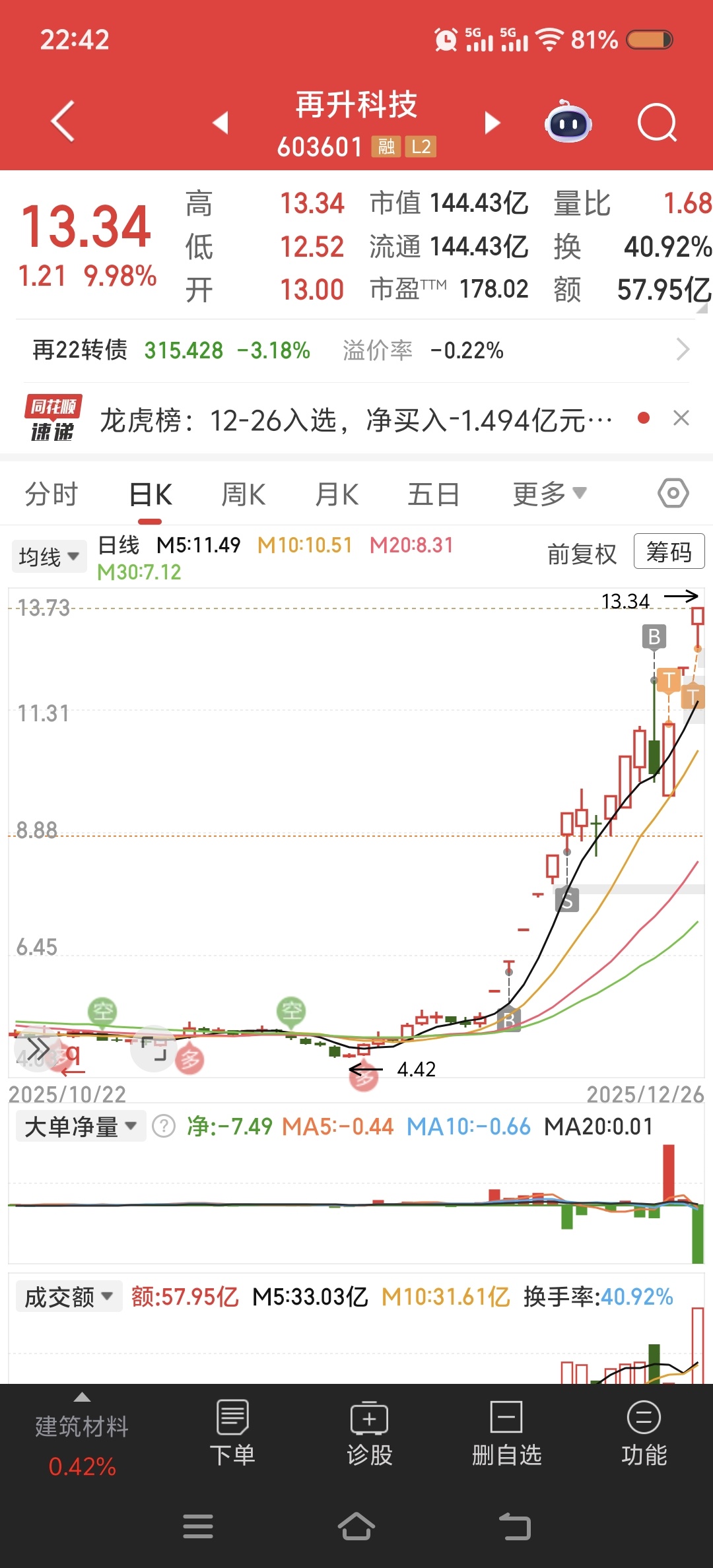Dismiss the 龙虎榜 news banner
Viewport: 713px width, 1568px height.
point(681,418)
